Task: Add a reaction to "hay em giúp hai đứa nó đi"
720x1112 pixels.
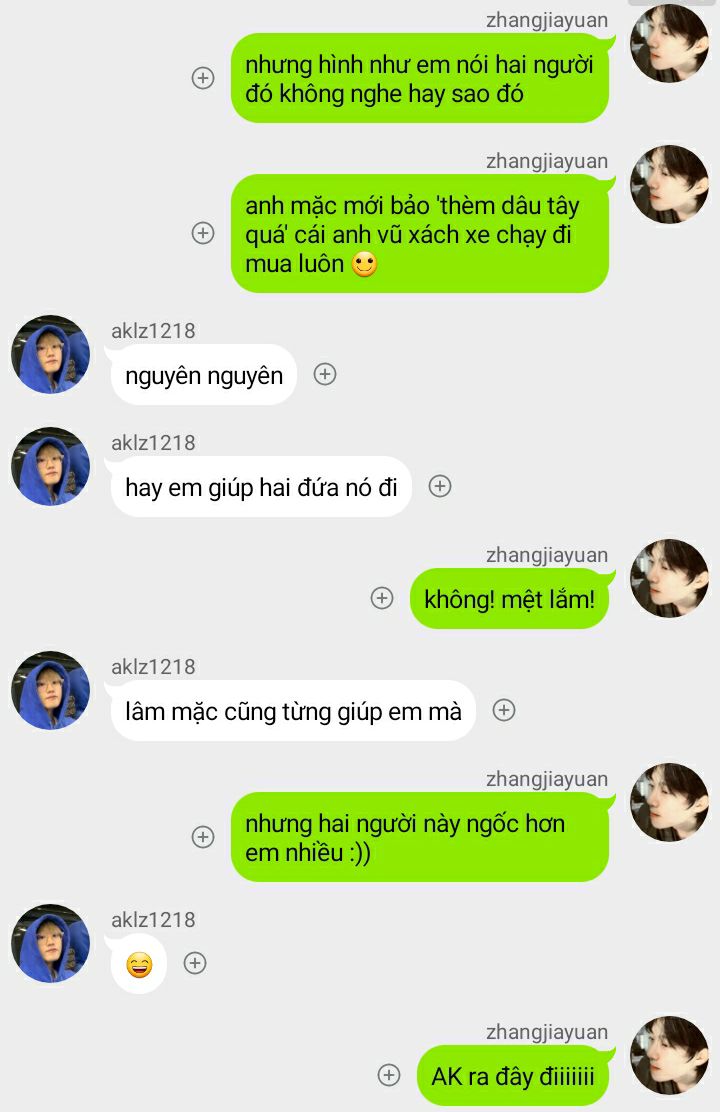Action: click(440, 486)
